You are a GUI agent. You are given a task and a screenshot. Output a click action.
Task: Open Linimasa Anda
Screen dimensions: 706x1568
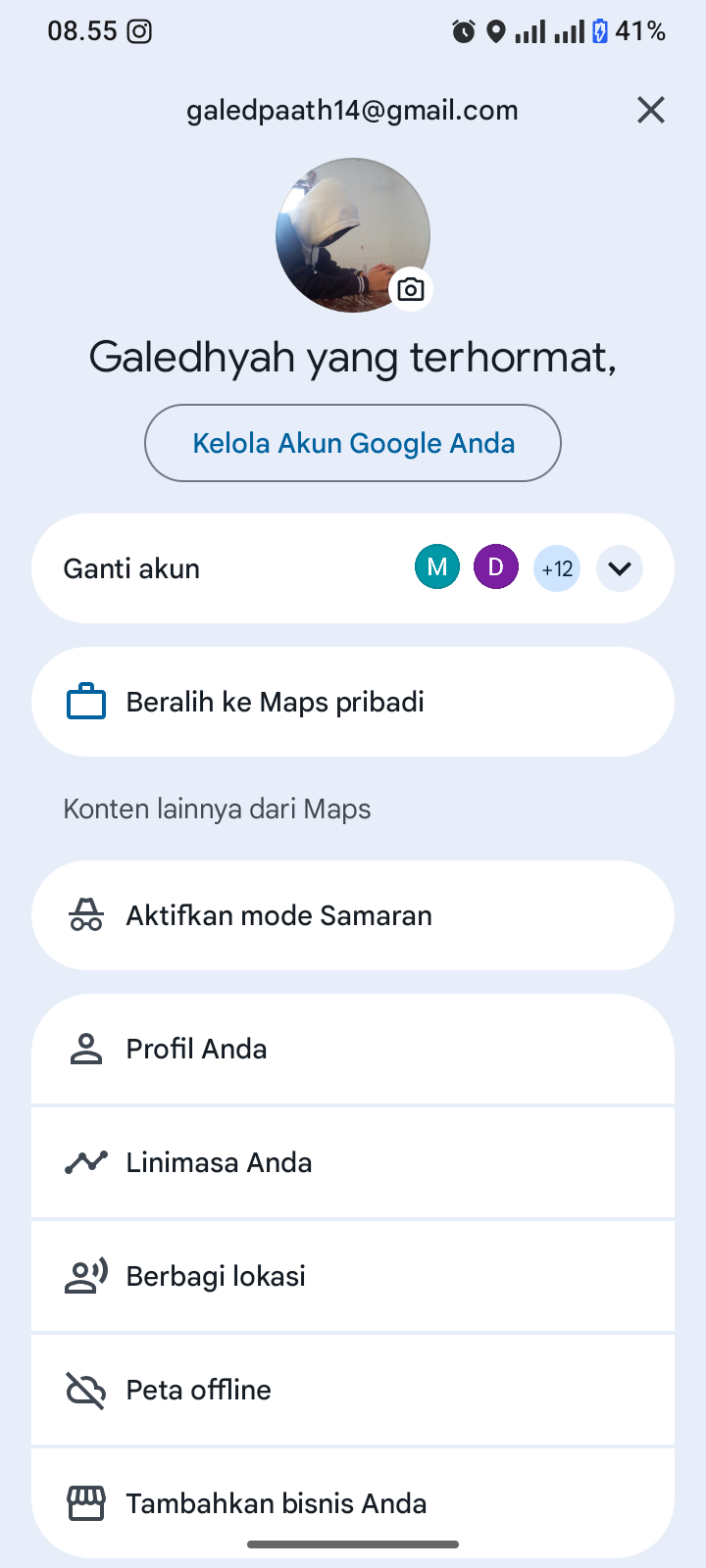(353, 1162)
